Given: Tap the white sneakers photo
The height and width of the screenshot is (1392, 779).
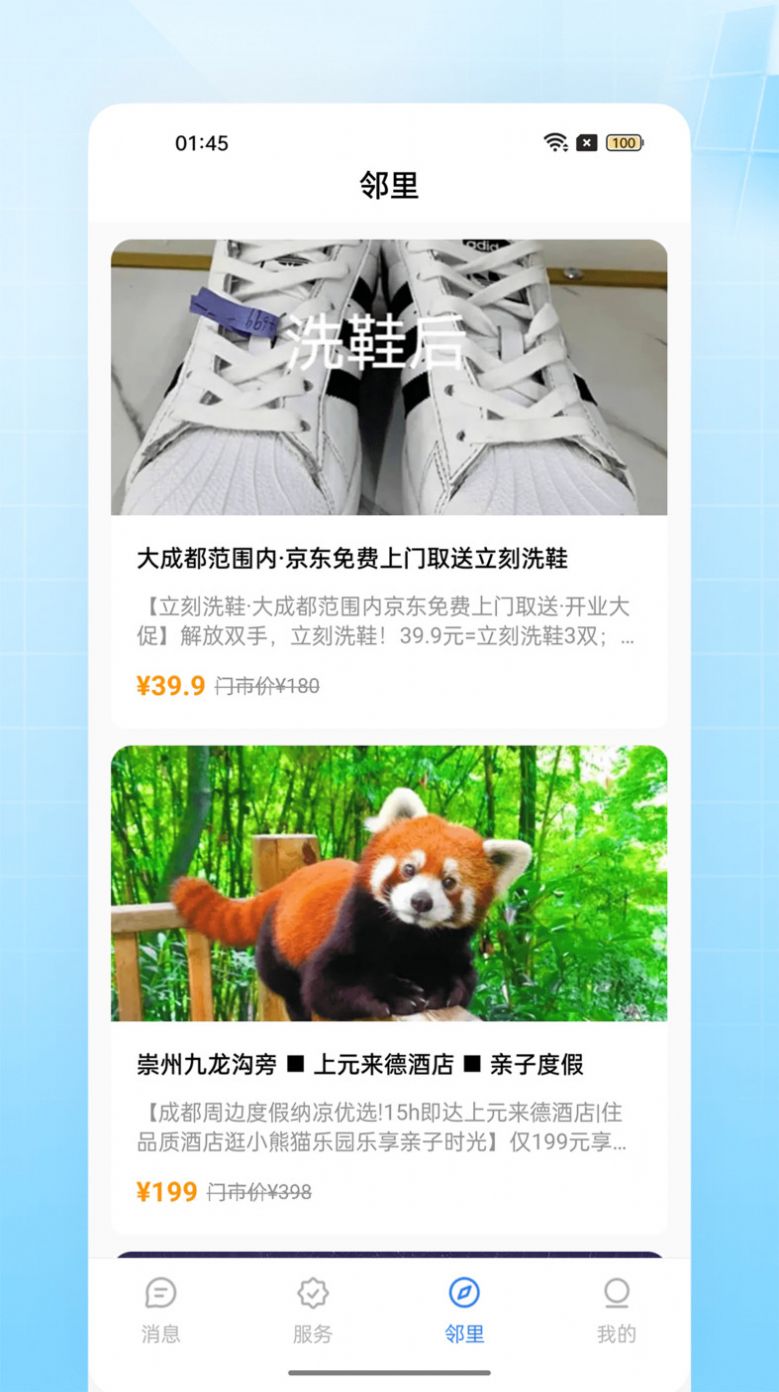Looking at the screenshot, I should pos(389,378).
